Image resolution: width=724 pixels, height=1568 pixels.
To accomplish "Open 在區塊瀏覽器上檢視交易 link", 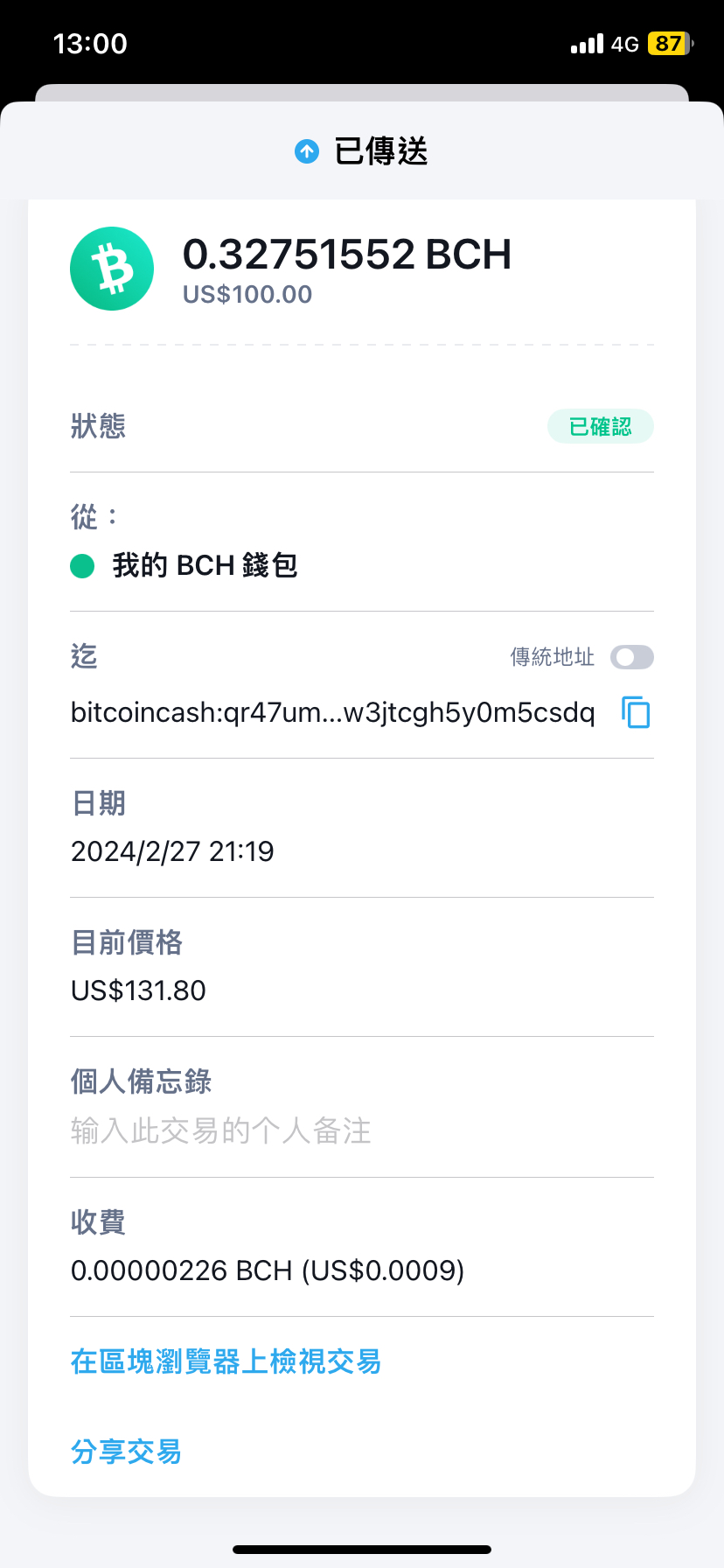I will [226, 1361].
